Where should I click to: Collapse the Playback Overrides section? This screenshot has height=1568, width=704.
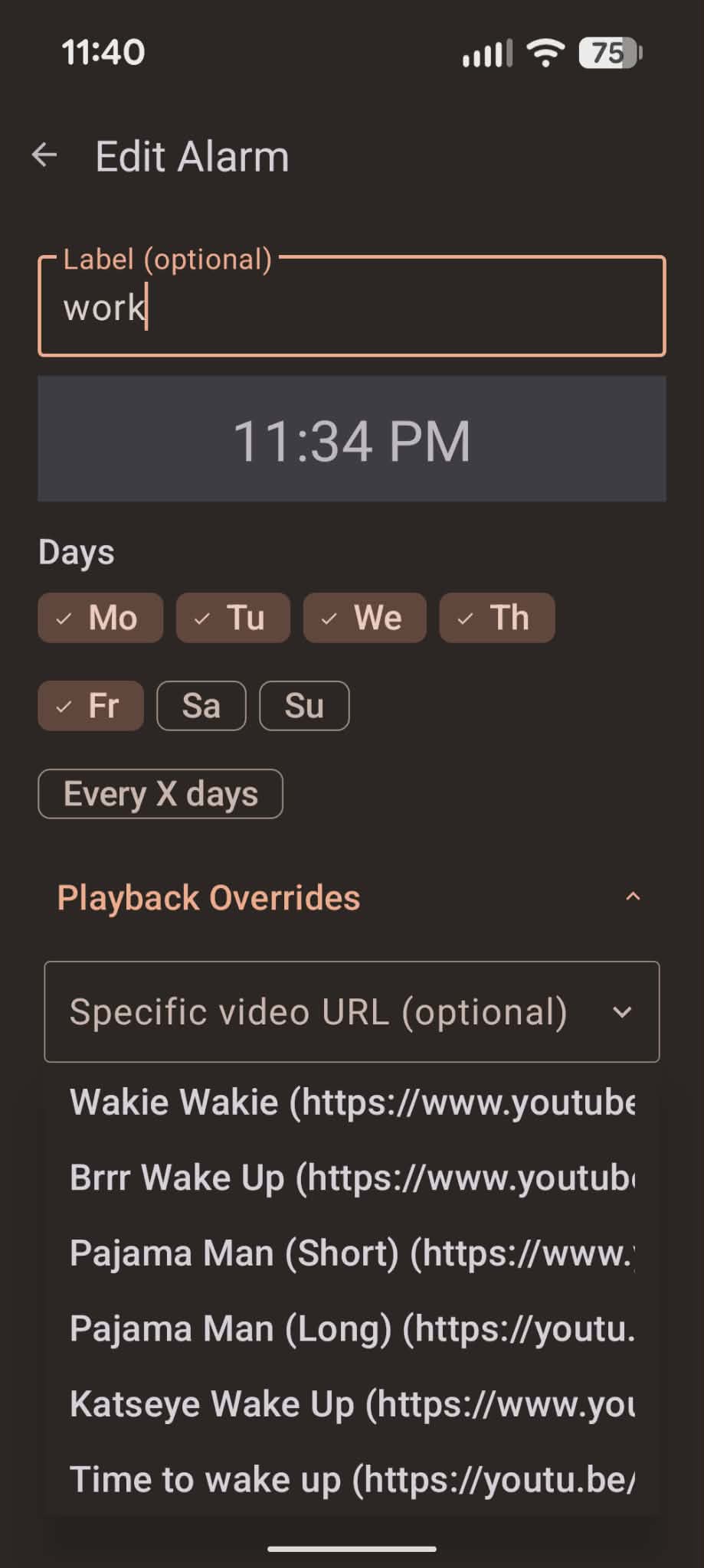[633, 896]
